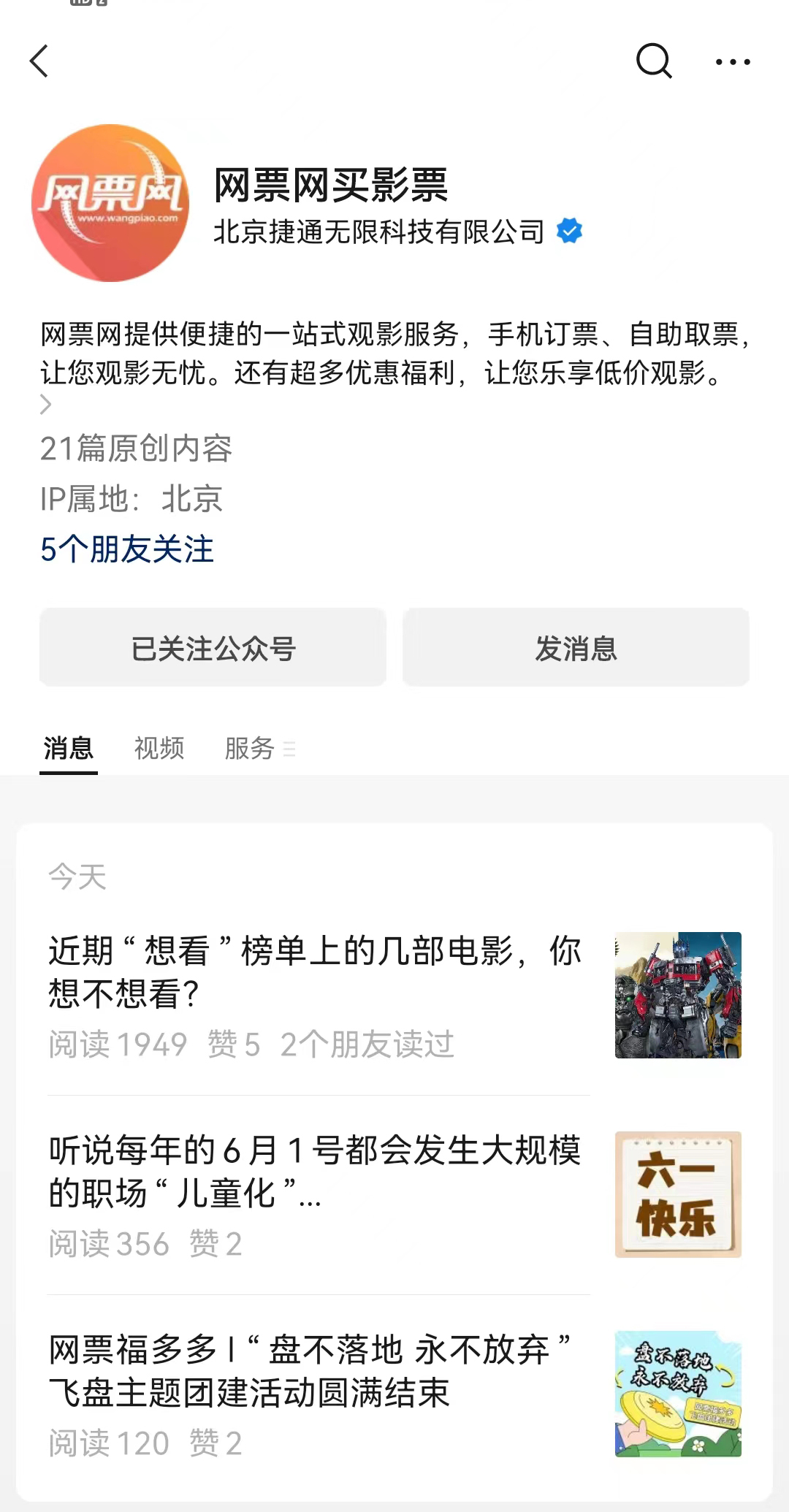
Task: Open the Transformers movie article
Action: 314,971
